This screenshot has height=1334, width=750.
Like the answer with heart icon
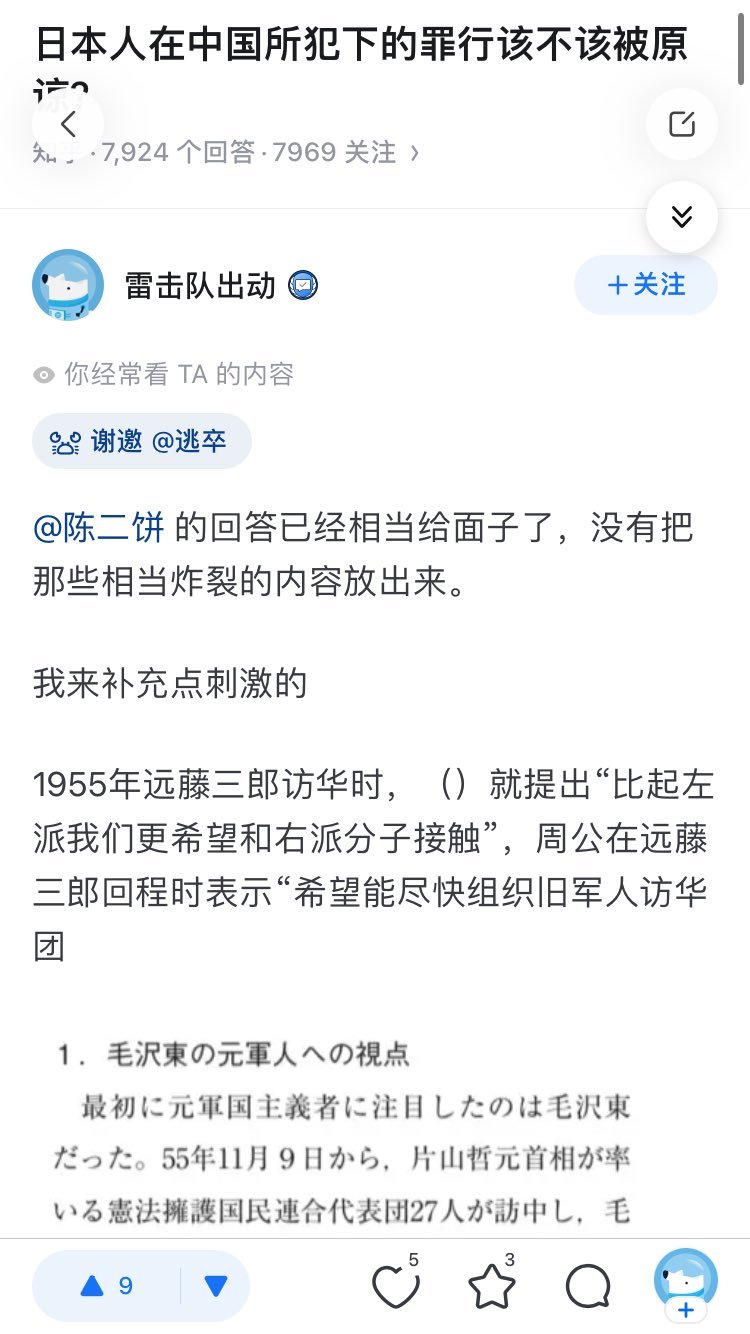click(396, 1286)
